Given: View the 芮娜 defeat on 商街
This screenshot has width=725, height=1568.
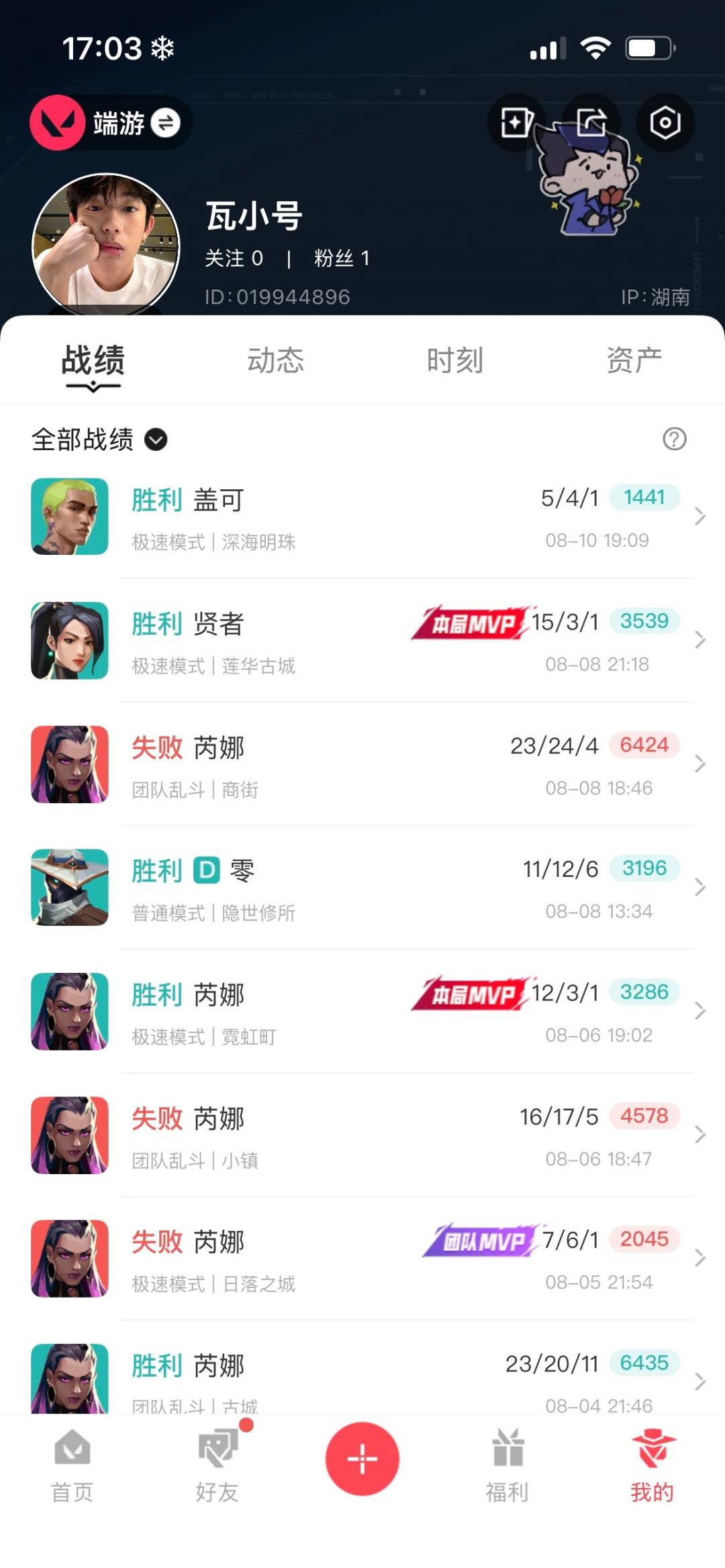Looking at the screenshot, I should (x=362, y=764).
